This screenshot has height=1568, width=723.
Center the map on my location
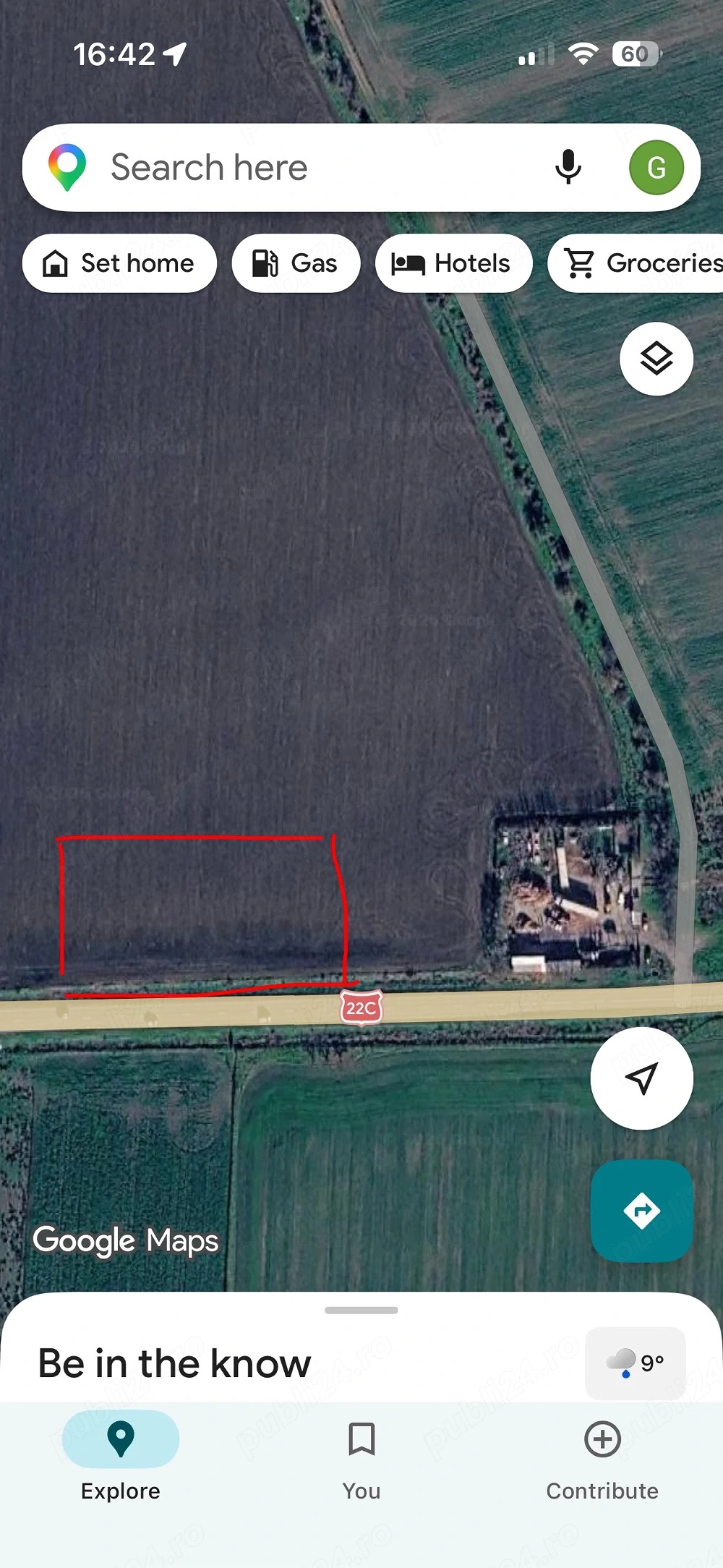tap(641, 1078)
